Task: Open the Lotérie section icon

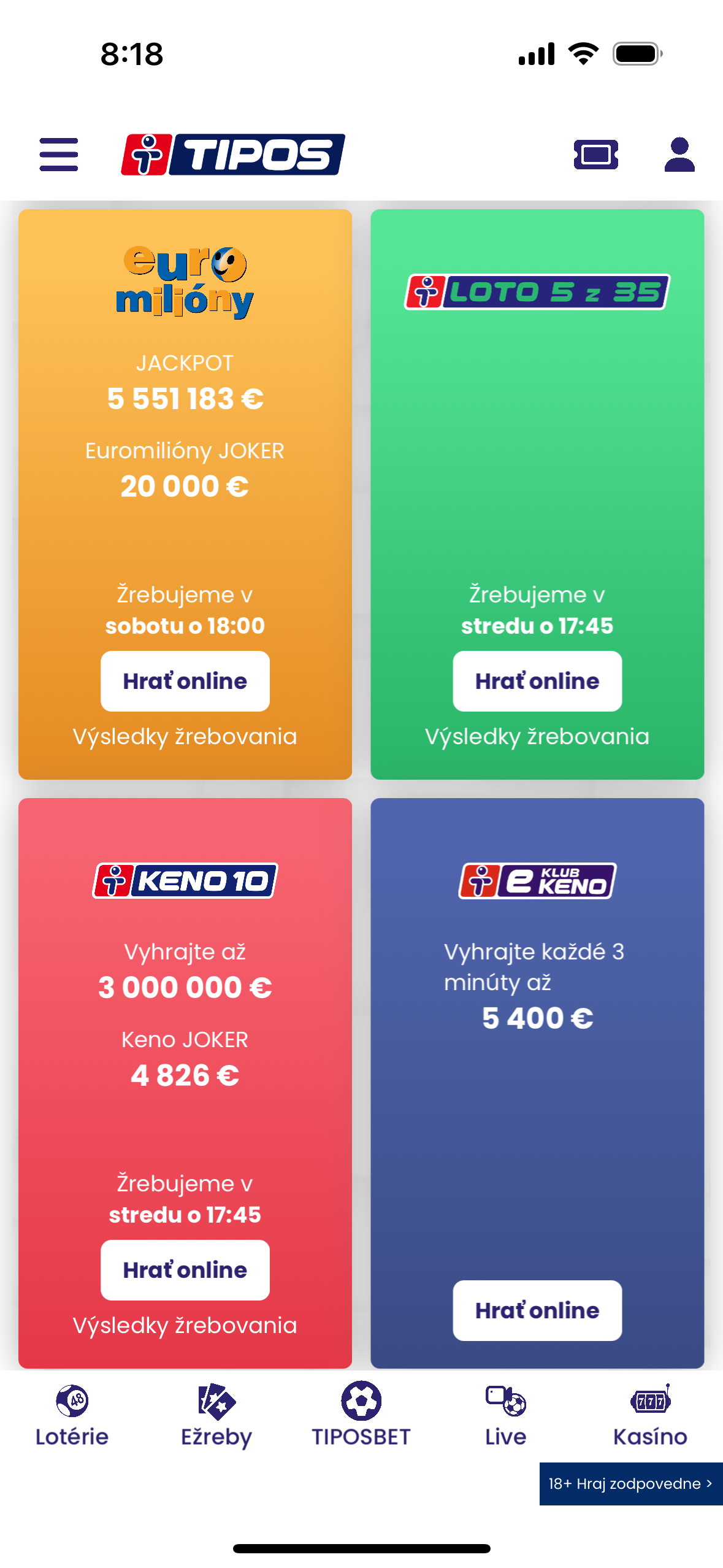Action: 71,1417
